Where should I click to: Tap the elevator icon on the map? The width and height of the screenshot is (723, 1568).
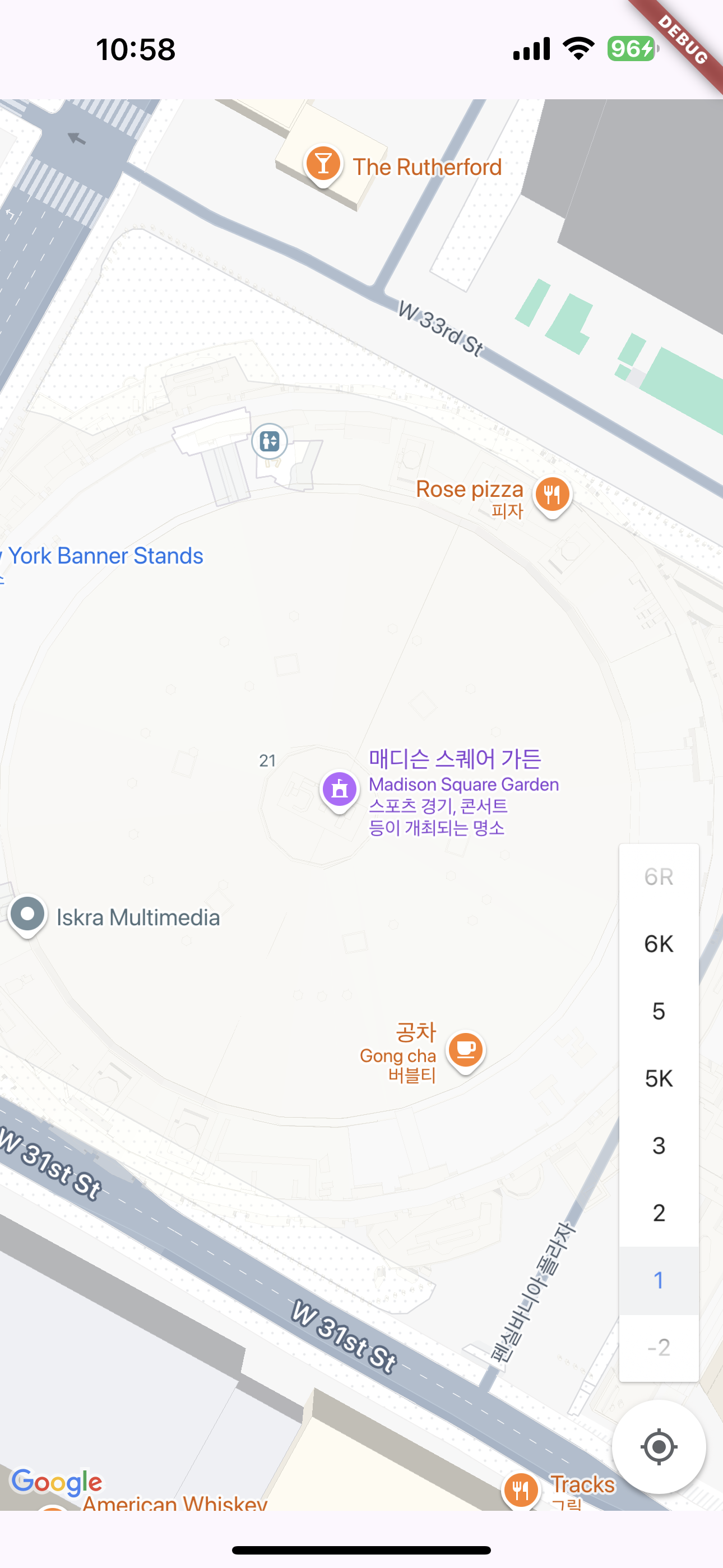click(270, 441)
